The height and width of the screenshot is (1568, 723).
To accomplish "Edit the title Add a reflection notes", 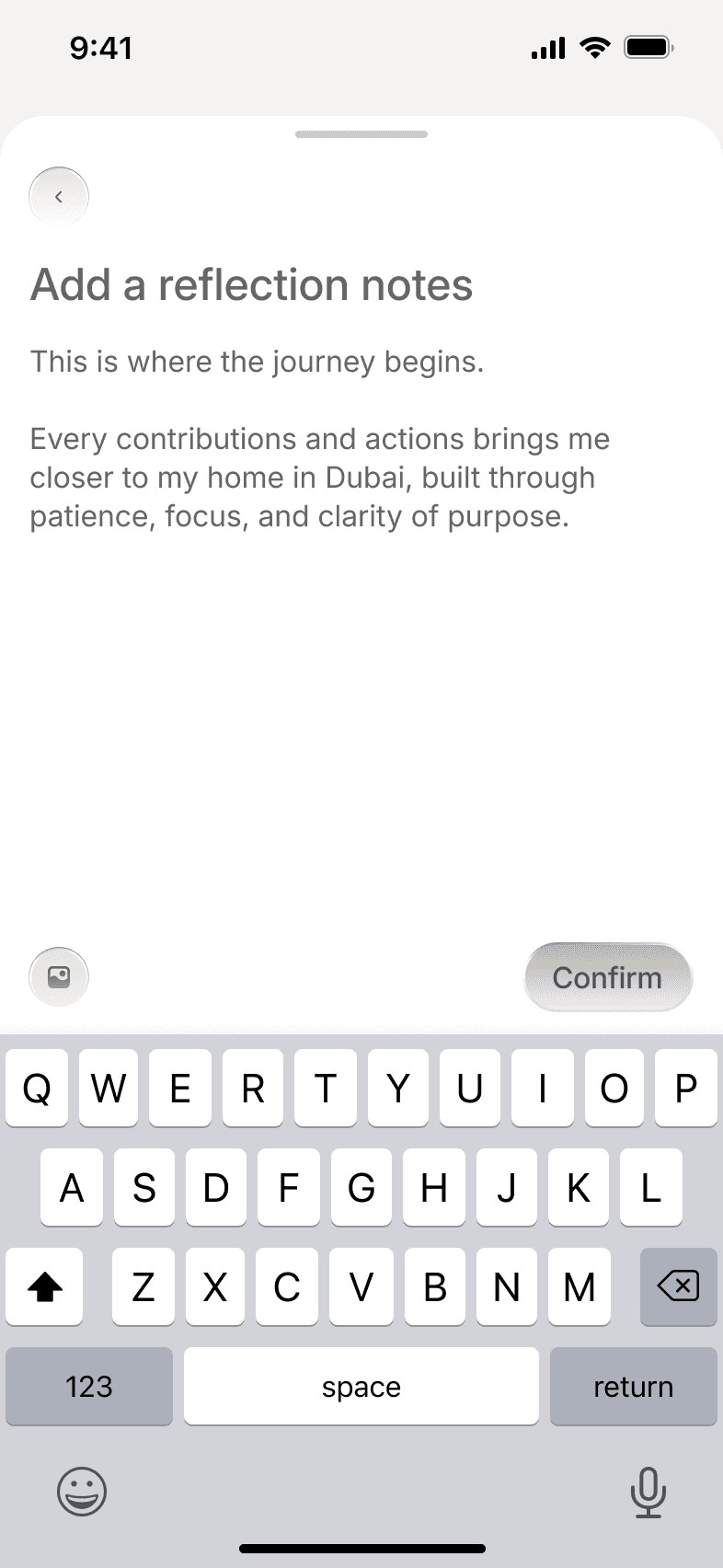I will 252,285.
